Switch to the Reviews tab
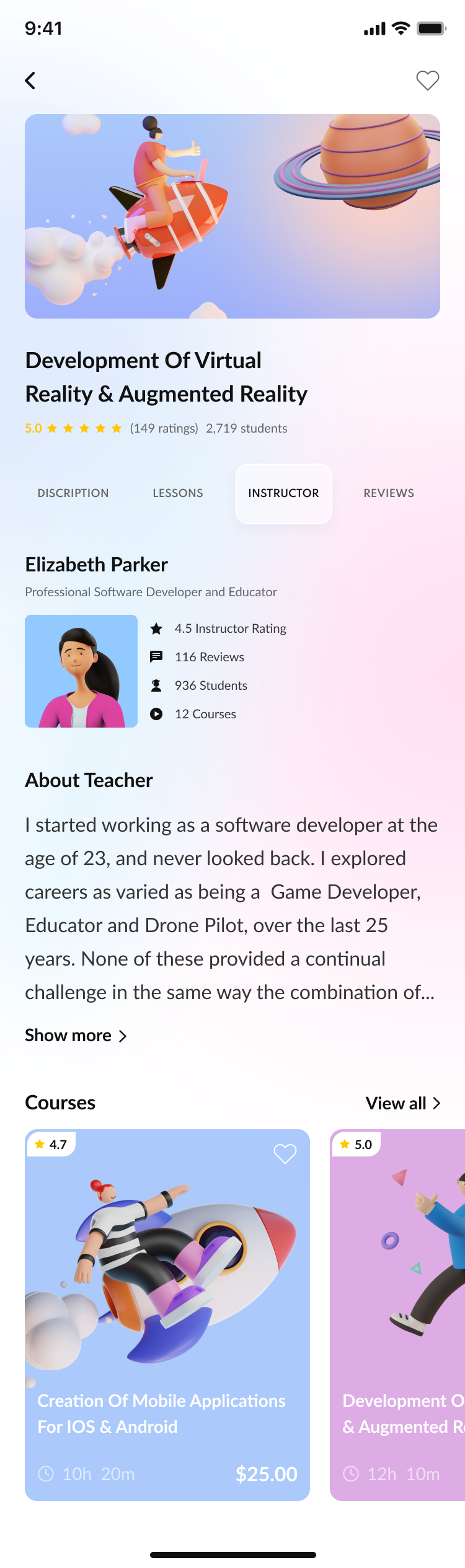 tap(389, 493)
